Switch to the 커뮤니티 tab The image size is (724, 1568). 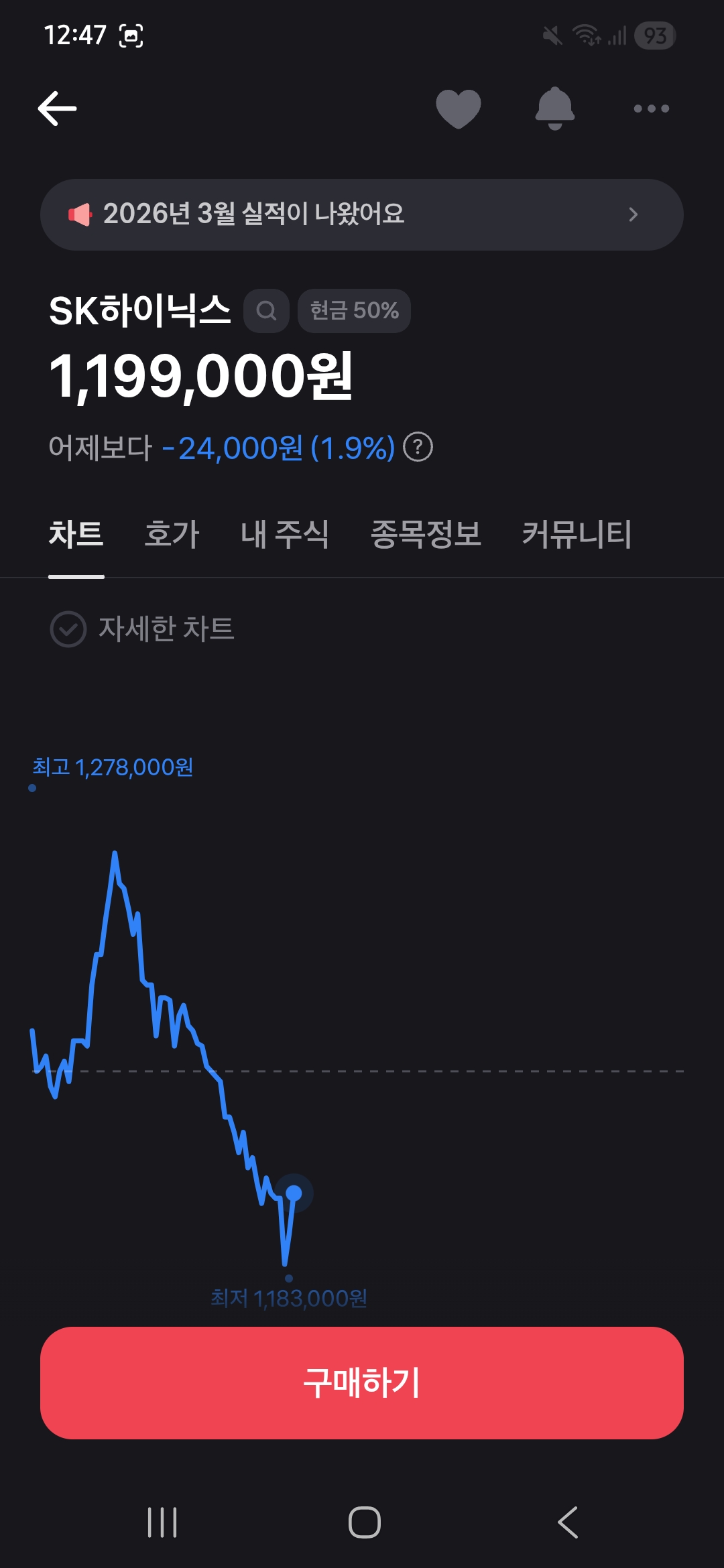577,535
